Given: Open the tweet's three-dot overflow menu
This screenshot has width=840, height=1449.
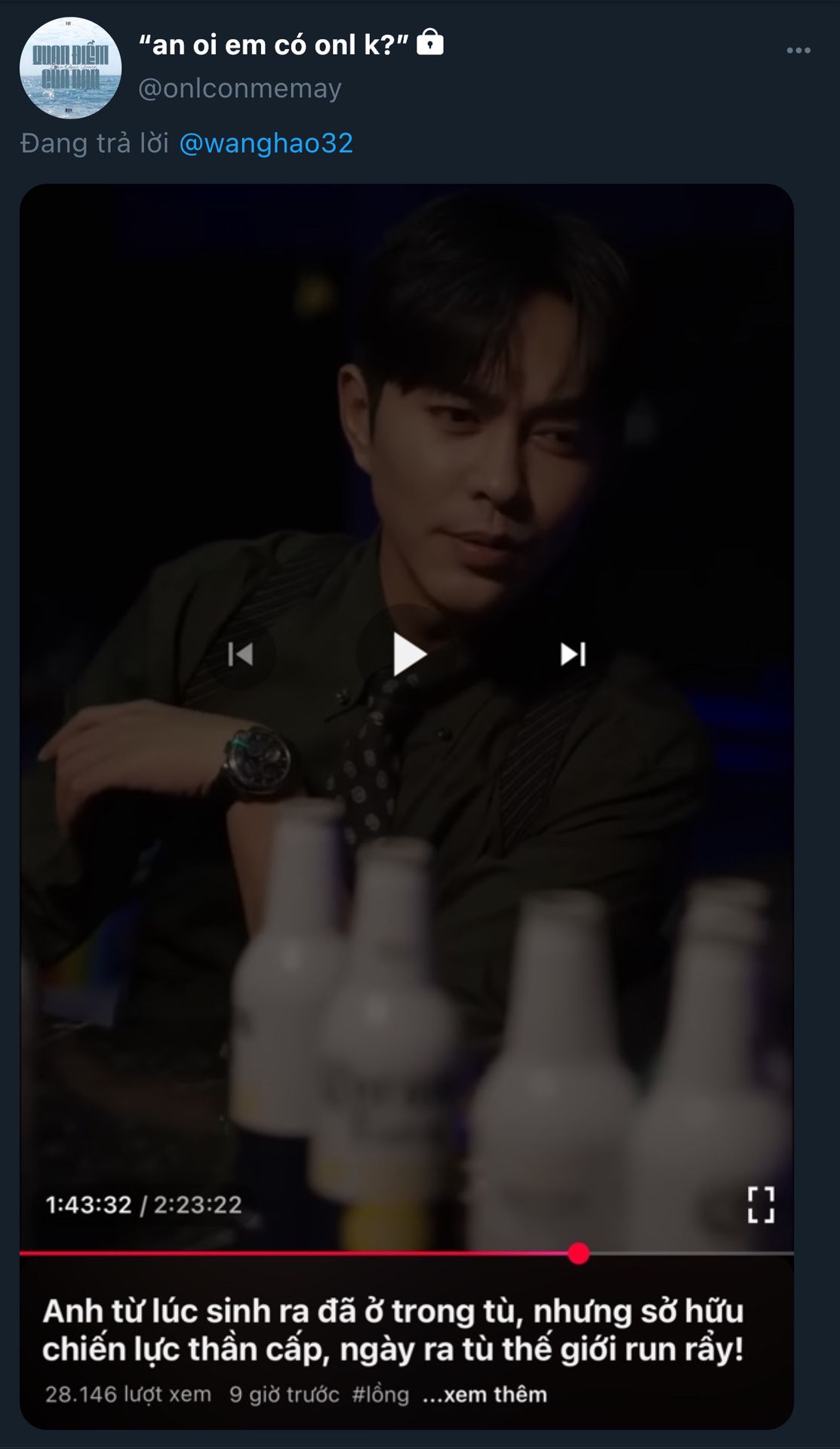Looking at the screenshot, I should (798, 51).
